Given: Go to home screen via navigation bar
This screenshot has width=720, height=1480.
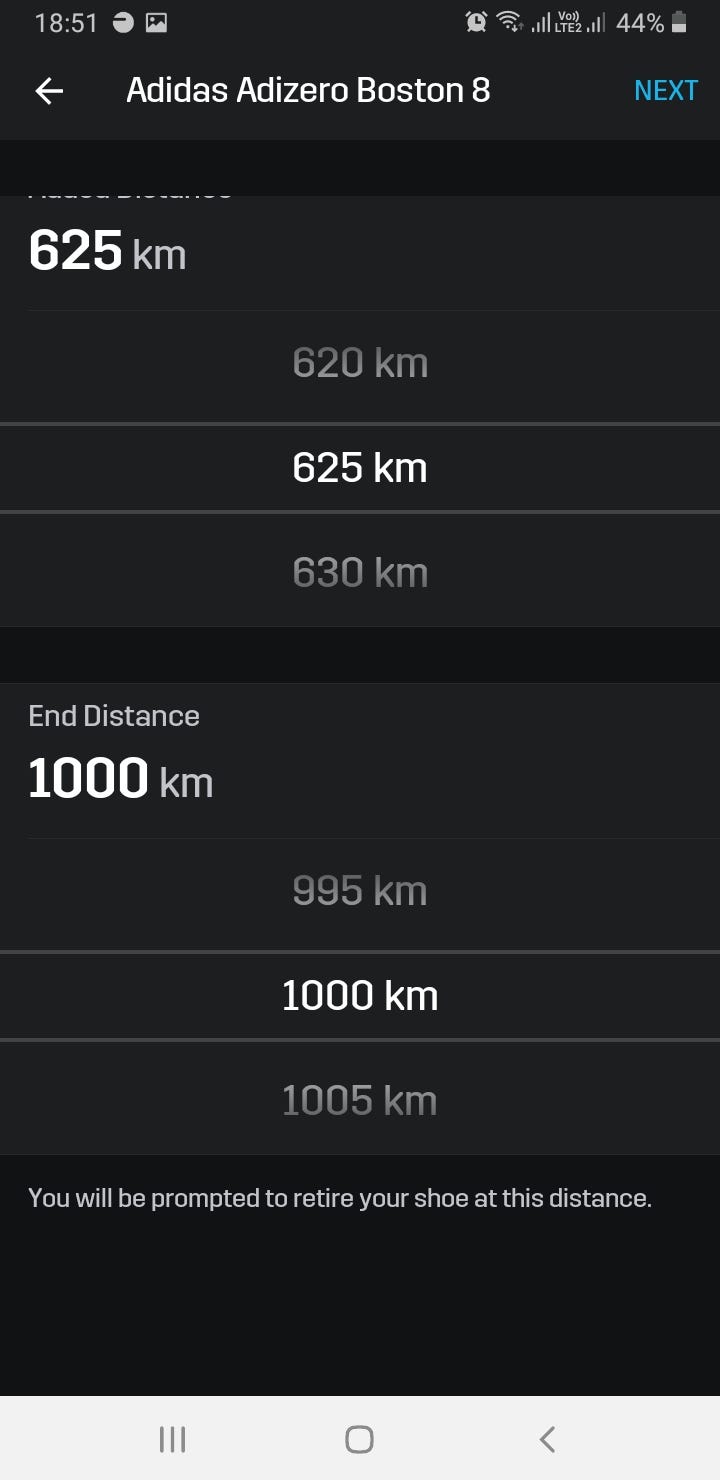Looking at the screenshot, I should tap(359, 1439).
